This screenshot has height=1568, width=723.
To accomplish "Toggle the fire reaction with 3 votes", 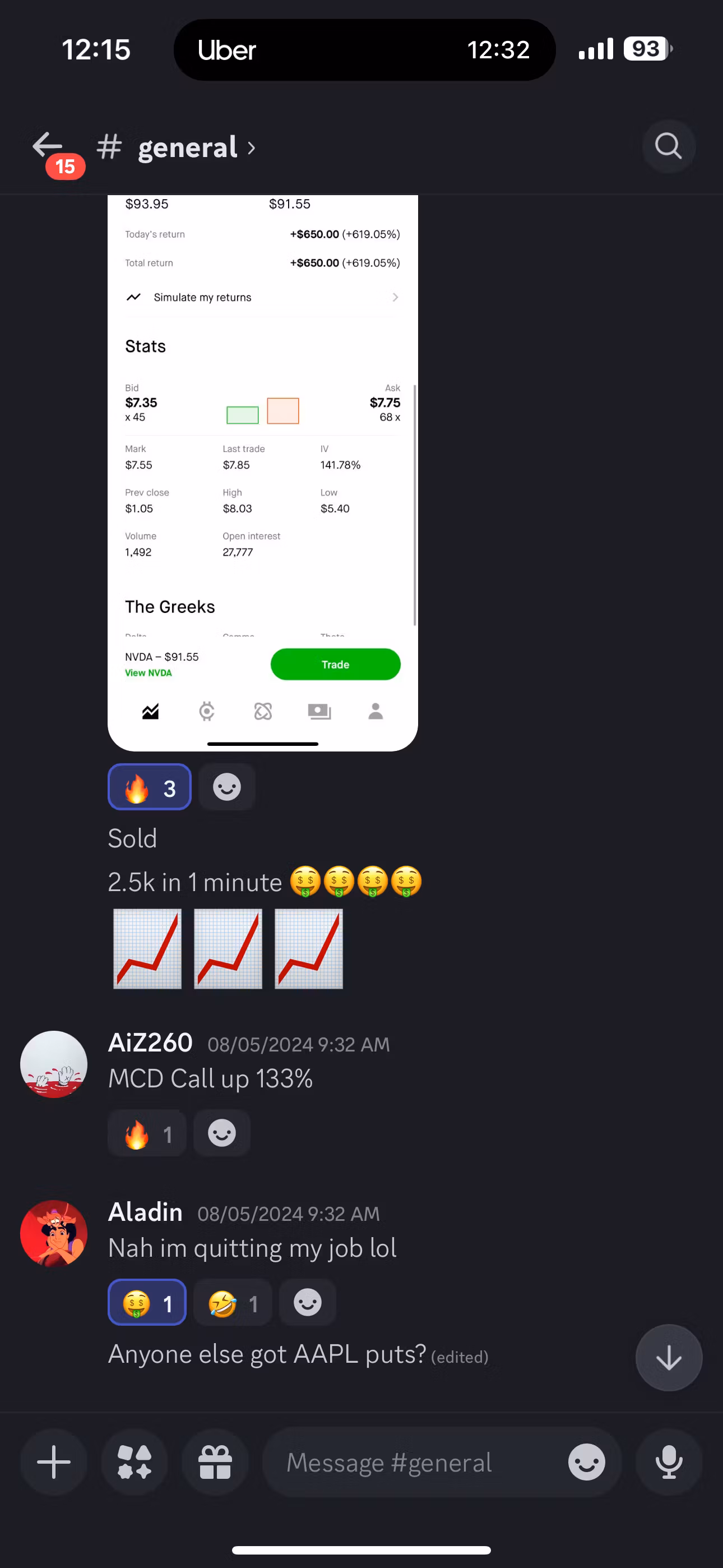I will [x=150, y=787].
